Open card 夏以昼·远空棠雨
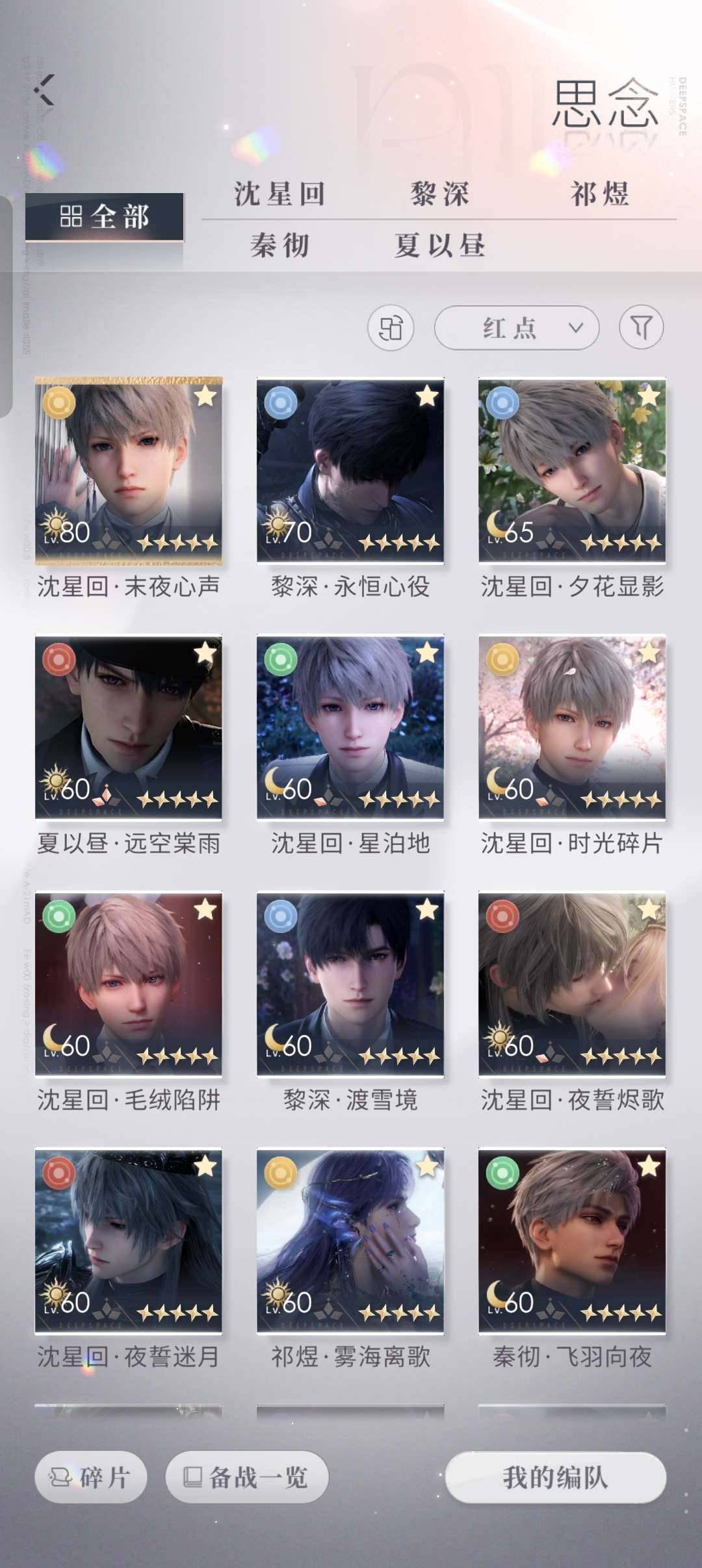This screenshot has width=702, height=1568. pos(129,727)
